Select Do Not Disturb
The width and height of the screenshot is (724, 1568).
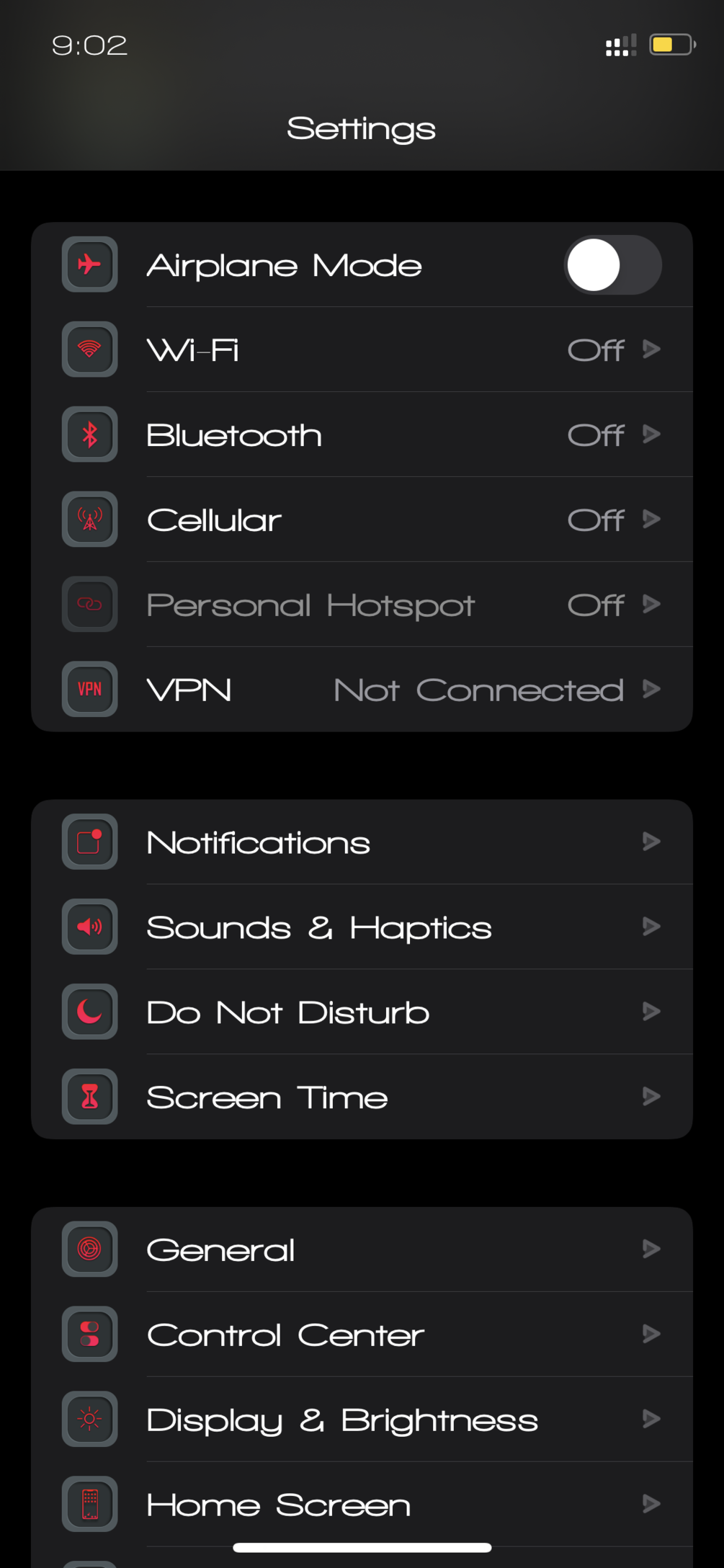coord(362,1012)
